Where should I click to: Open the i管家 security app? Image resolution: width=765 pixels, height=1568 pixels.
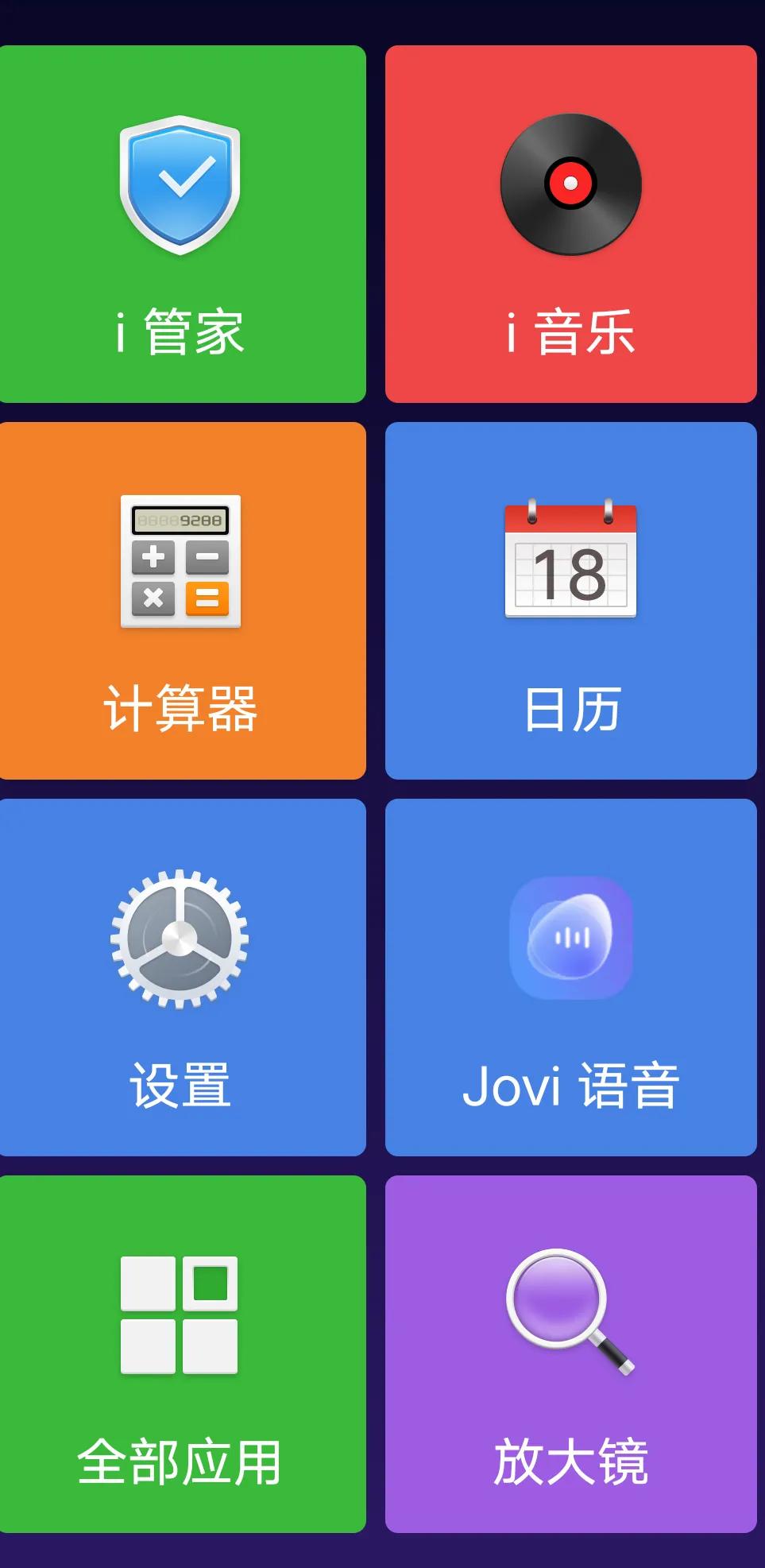pos(183,223)
